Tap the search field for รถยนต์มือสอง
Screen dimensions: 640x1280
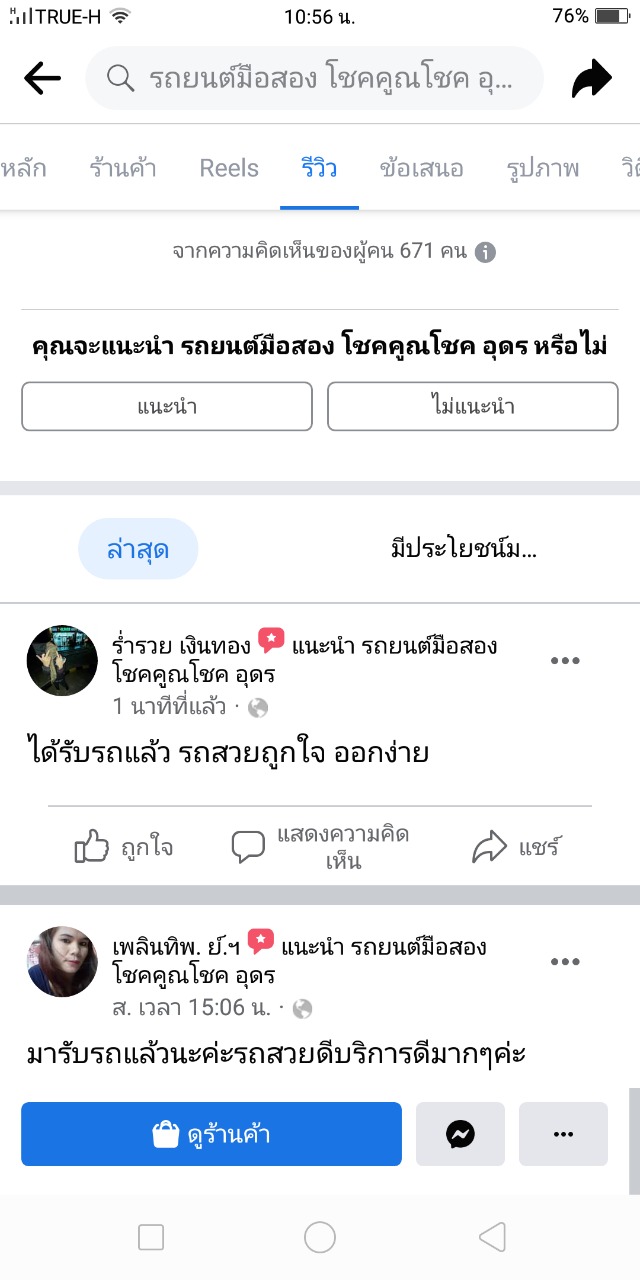(x=314, y=78)
